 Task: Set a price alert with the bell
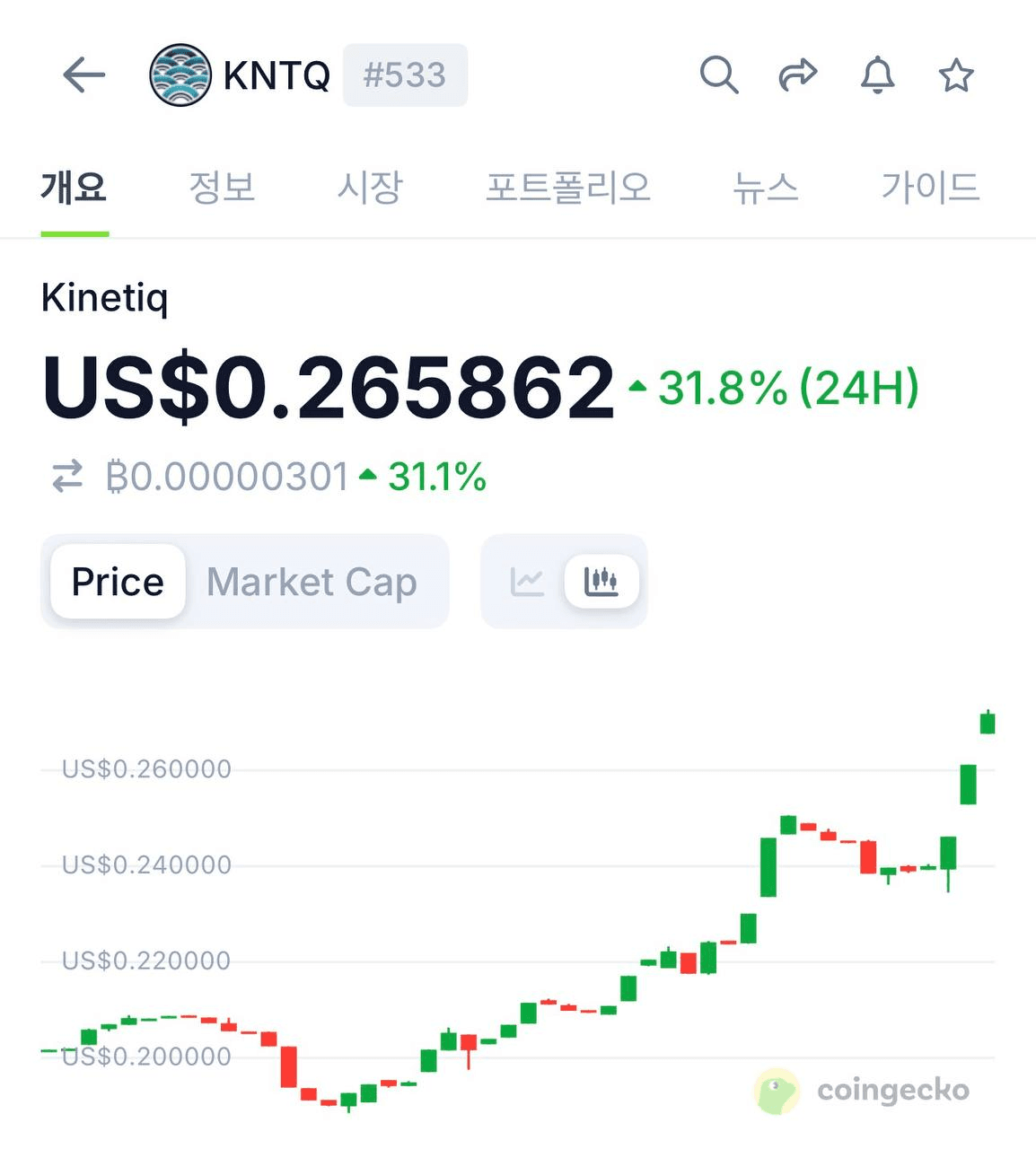coord(877,75)
